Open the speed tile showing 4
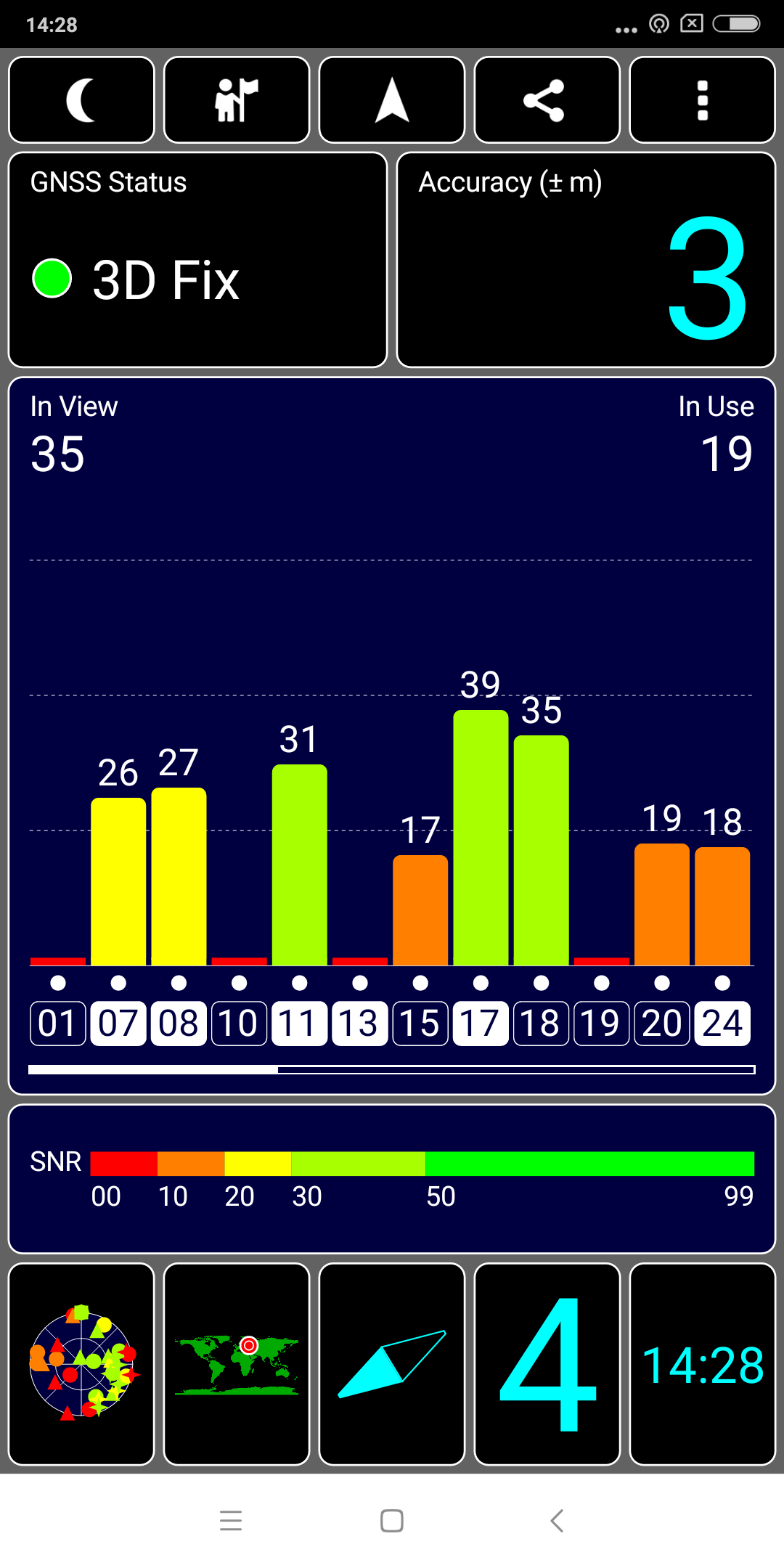The width and height of the screenshot is (784, 1568). point(547,1364)
